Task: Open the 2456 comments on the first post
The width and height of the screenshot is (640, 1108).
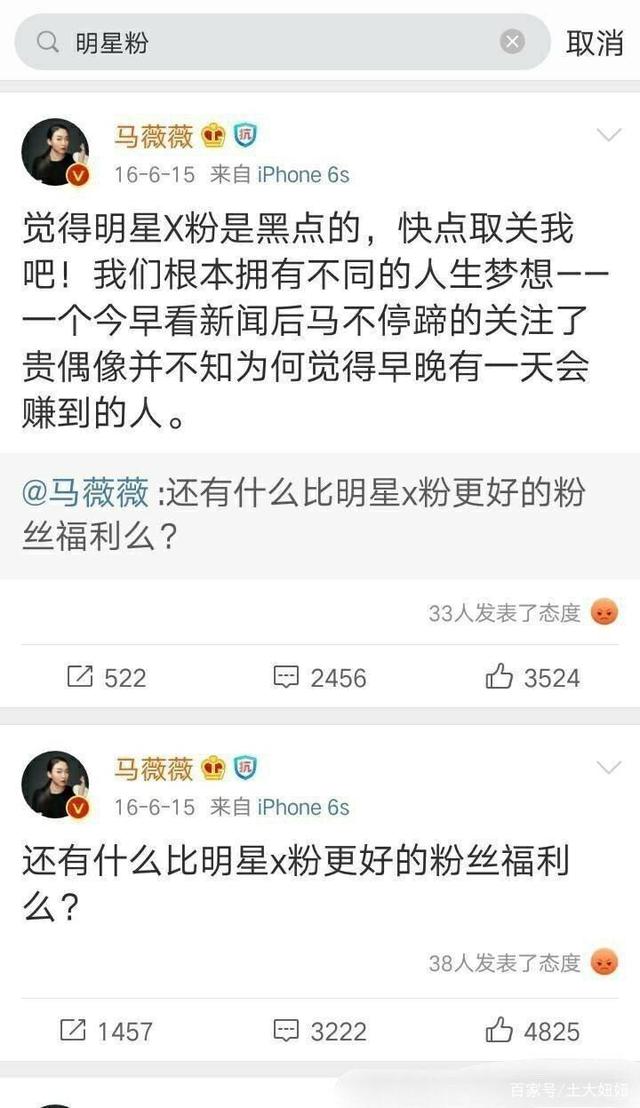Action: pyautogui.click(x=320, y=677)
